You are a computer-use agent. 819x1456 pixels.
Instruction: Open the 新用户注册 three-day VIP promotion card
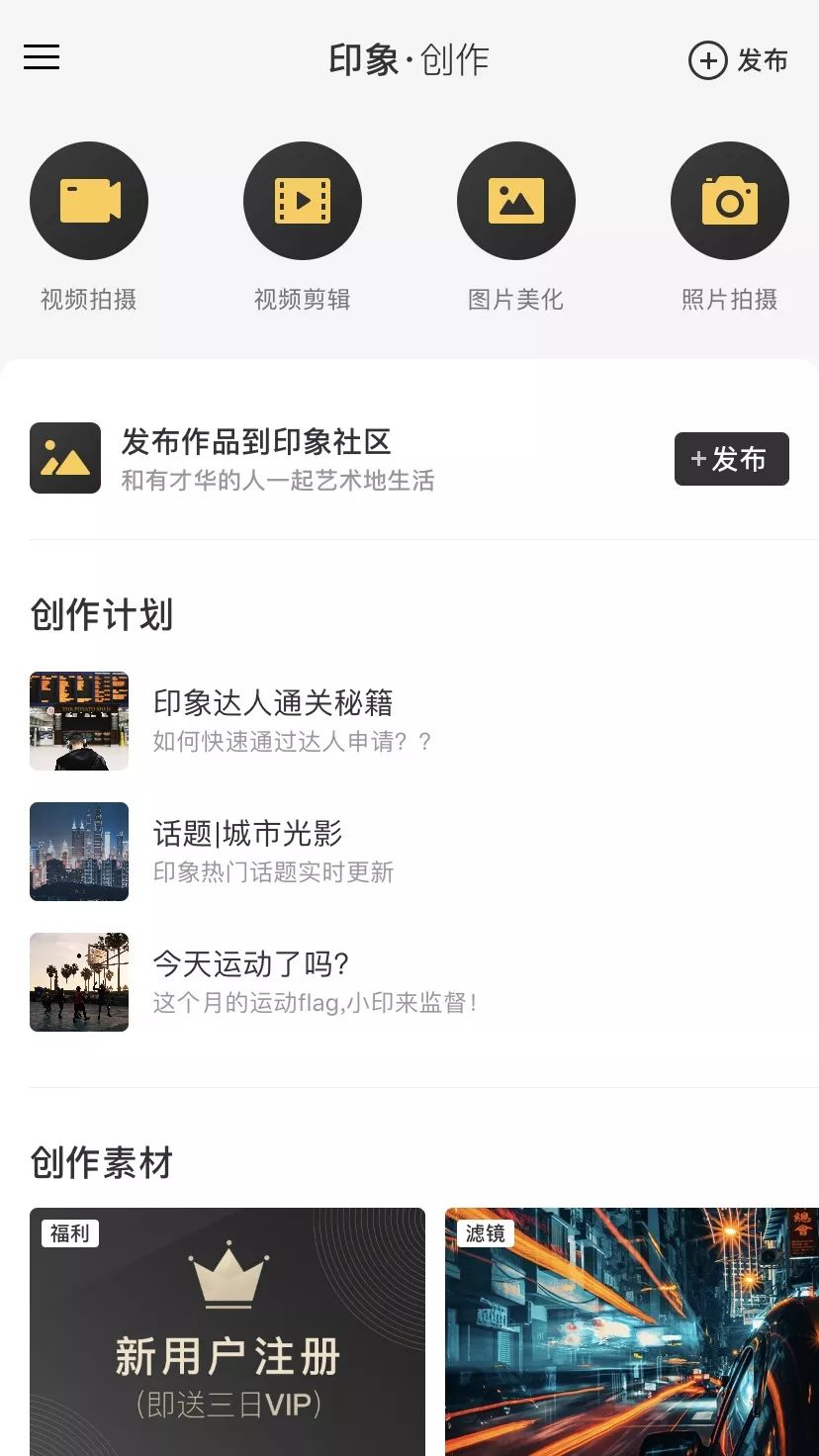coord(229,1330)
